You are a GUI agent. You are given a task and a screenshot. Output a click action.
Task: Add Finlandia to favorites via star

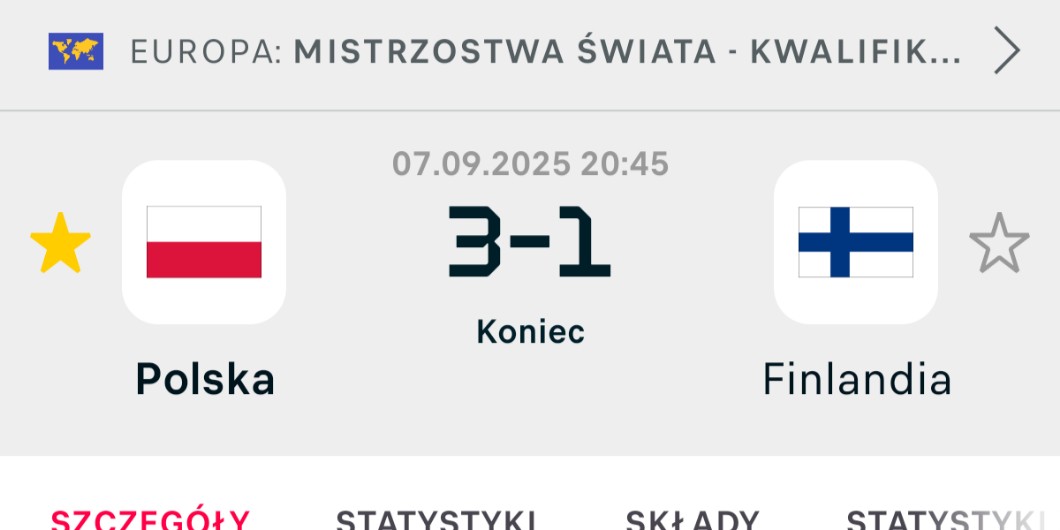click(x=999, y=243)
